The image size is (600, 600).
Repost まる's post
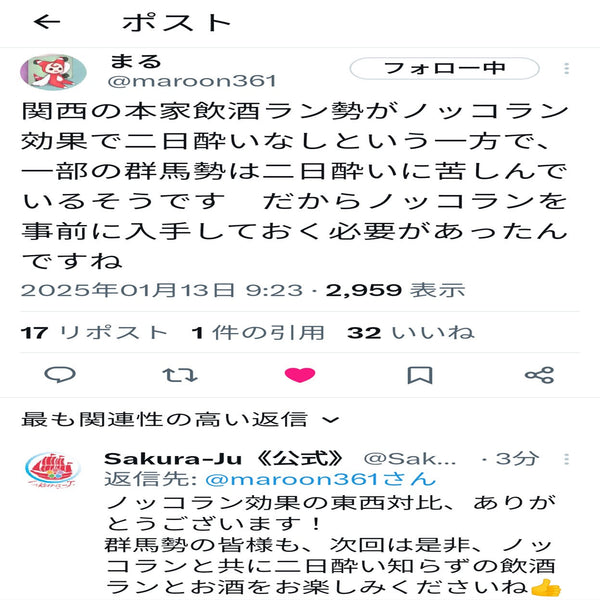click(x=180, y=375)
